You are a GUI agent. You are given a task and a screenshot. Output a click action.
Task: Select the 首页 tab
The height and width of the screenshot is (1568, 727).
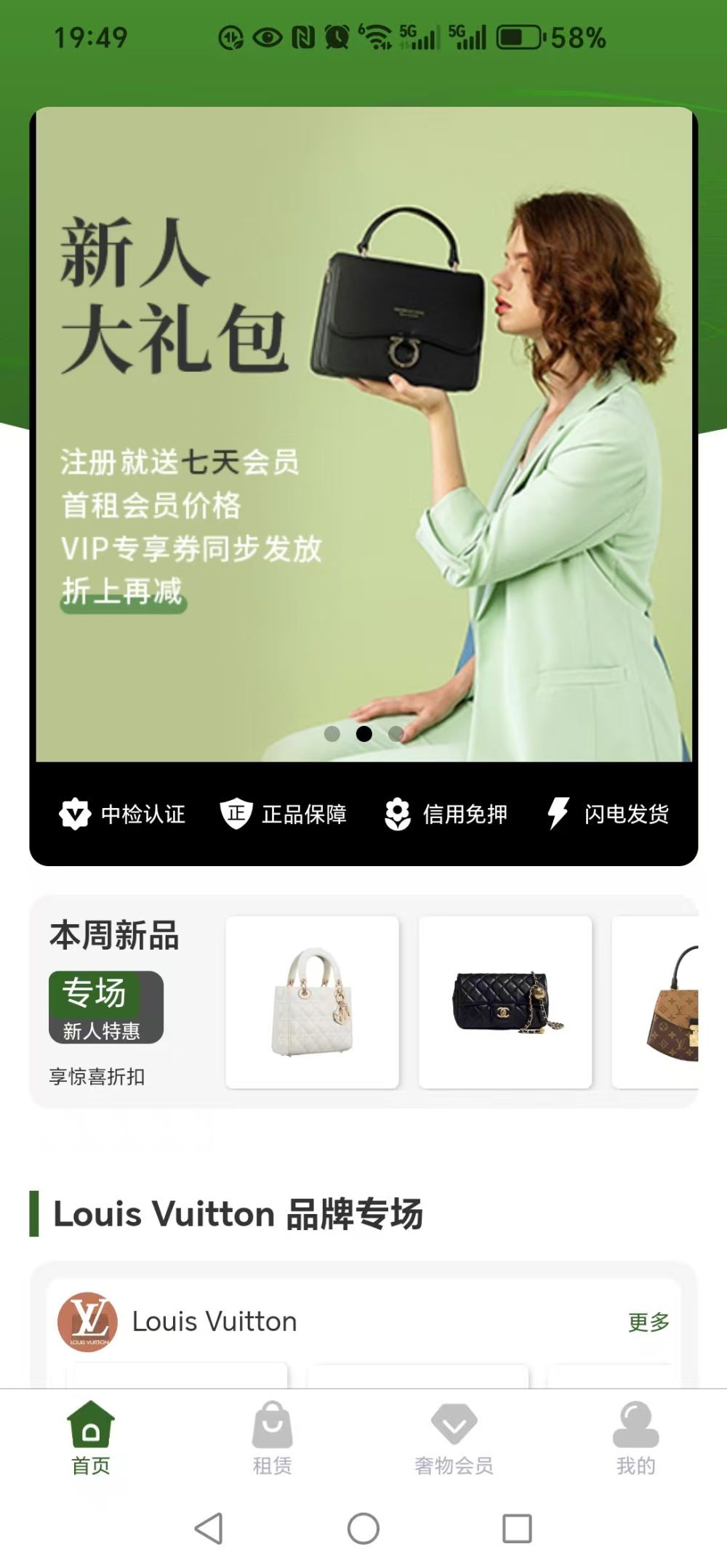[91, 1439]
